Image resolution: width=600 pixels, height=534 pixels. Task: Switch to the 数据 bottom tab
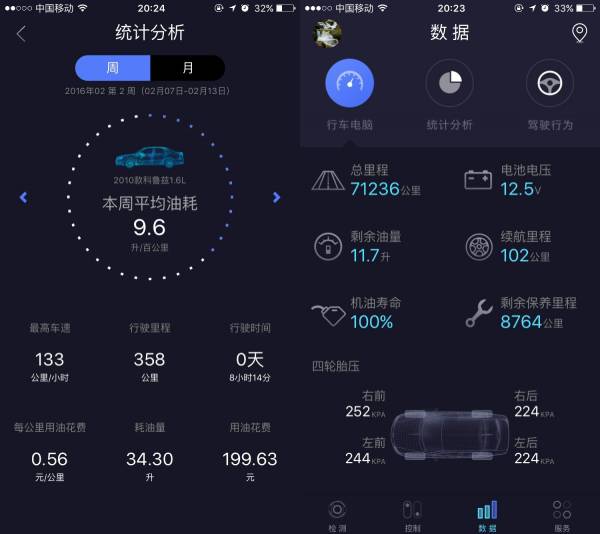487,516
